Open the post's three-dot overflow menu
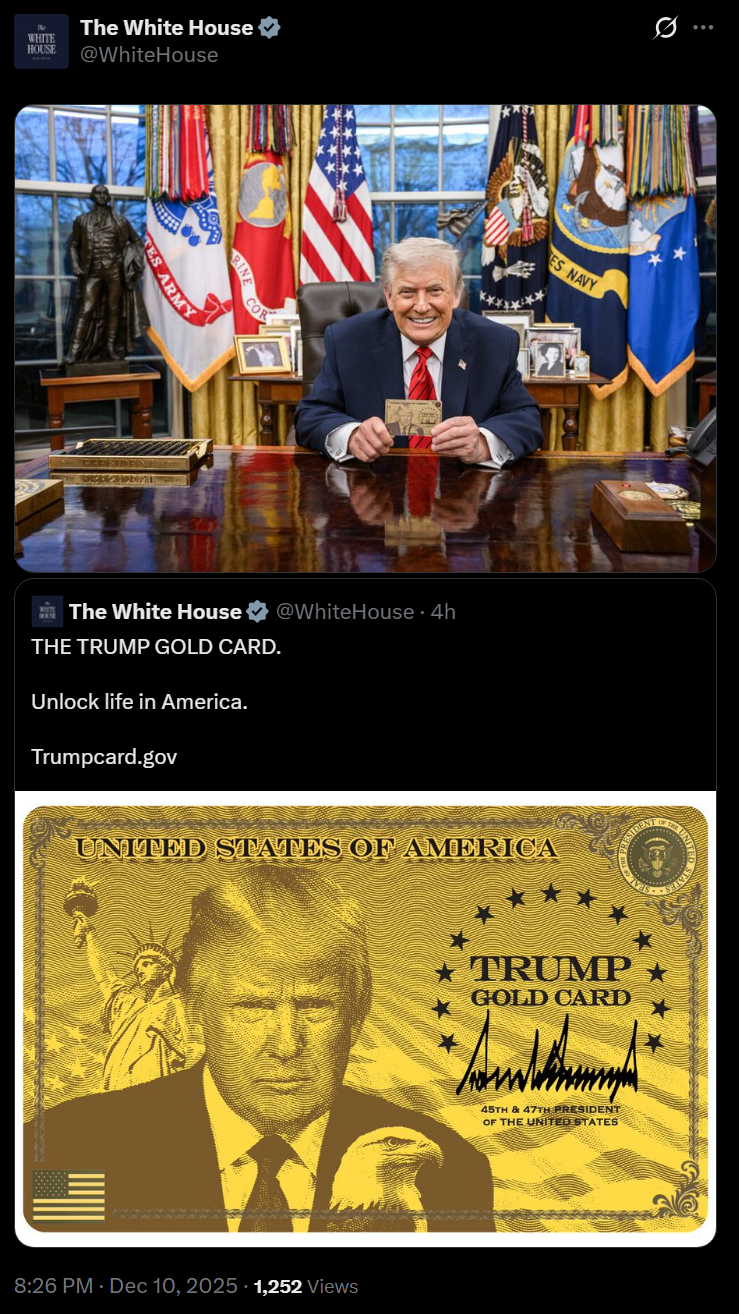The width and height of the screenshot is (739, 1314). [703, 28]
